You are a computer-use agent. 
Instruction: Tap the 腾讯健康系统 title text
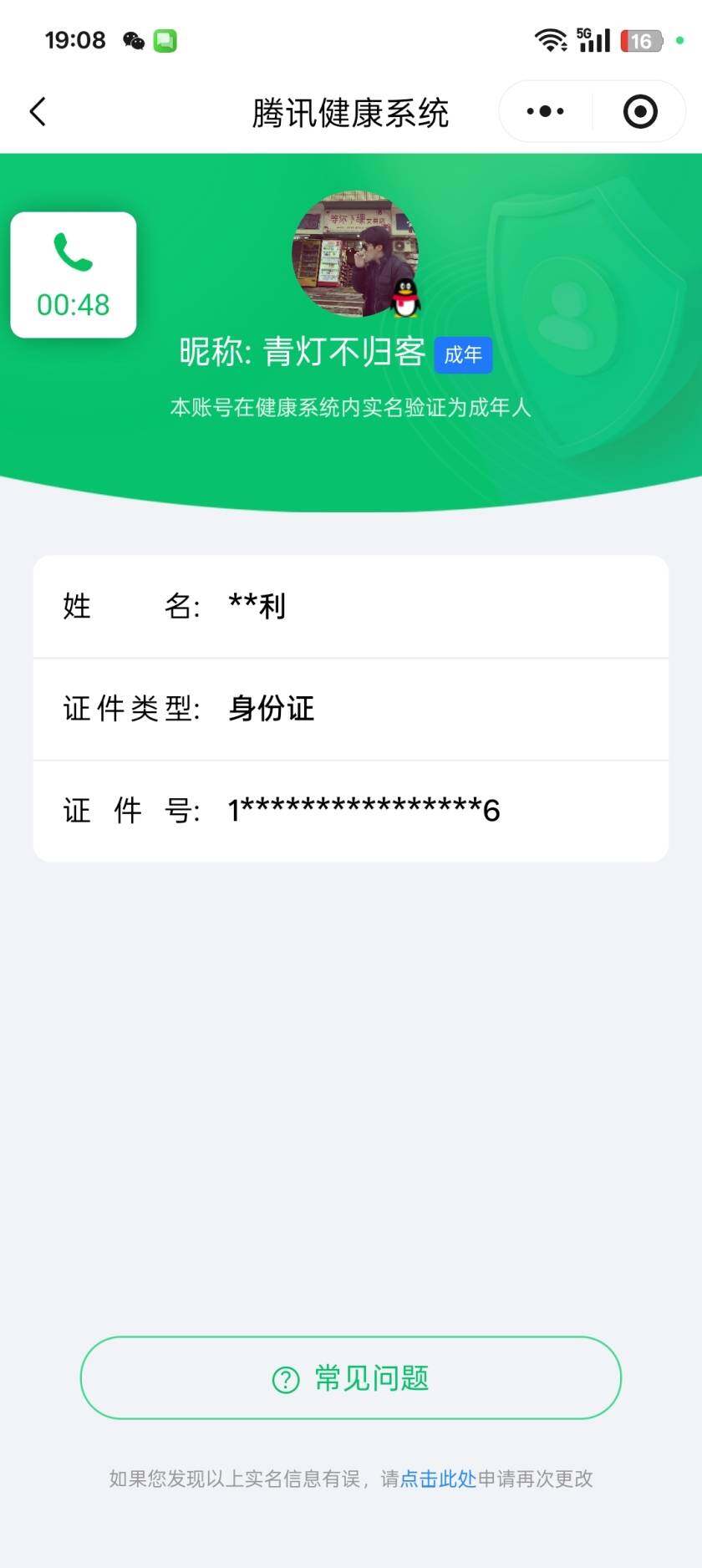tap(350, 110)
